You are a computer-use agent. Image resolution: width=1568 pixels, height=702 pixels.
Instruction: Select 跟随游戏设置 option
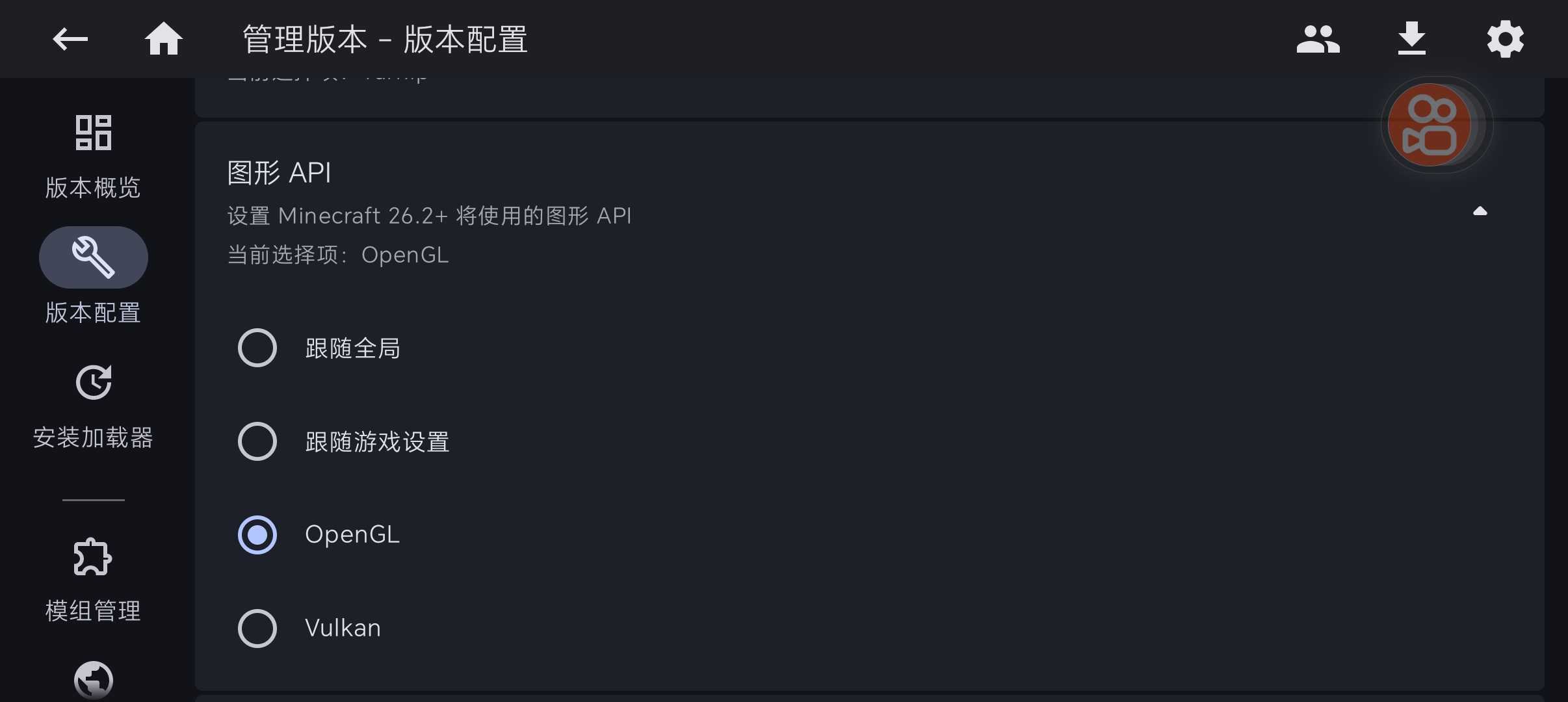pos(257,441)
